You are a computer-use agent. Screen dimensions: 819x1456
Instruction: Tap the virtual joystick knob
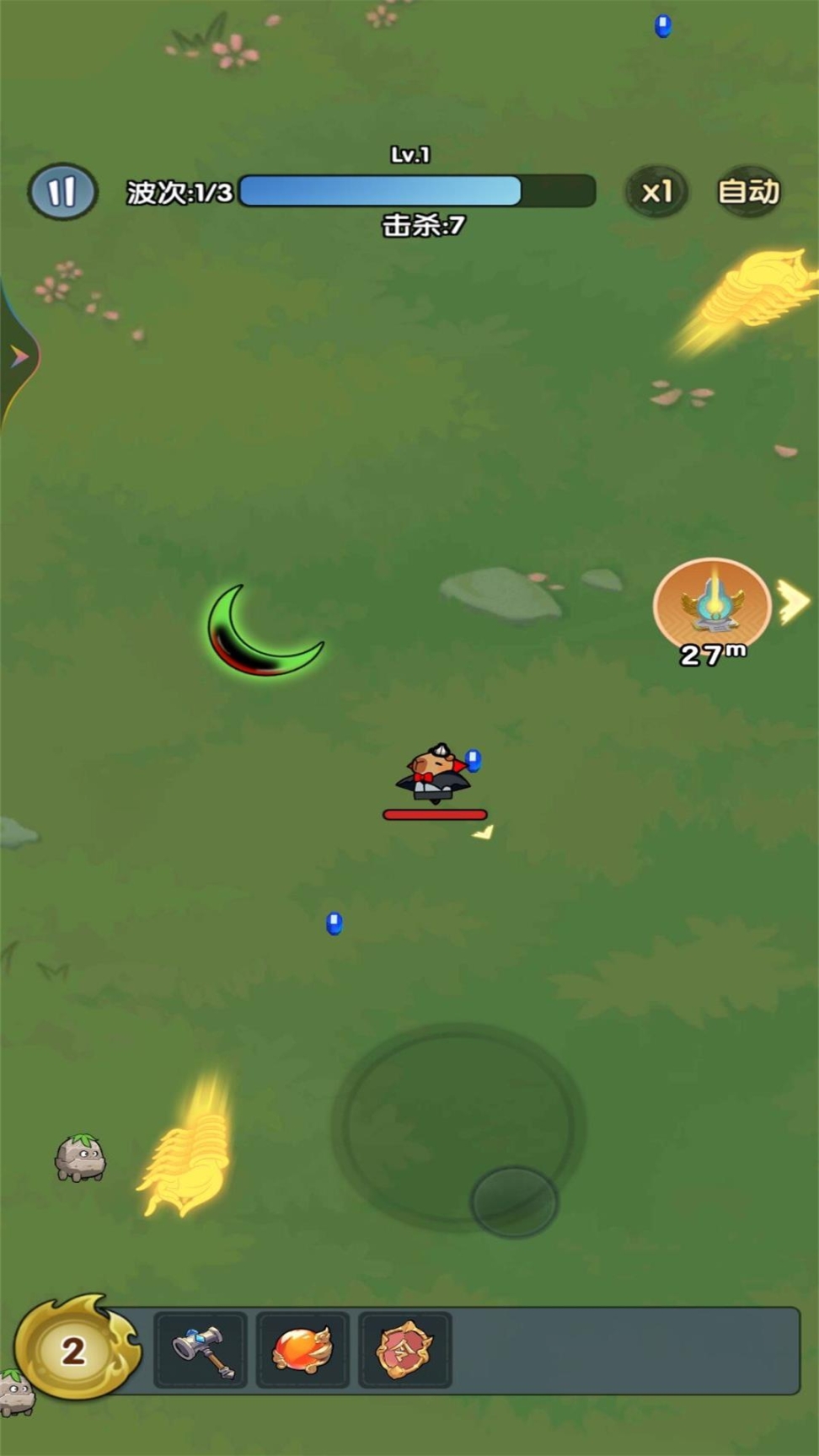tap(514, 1202)
